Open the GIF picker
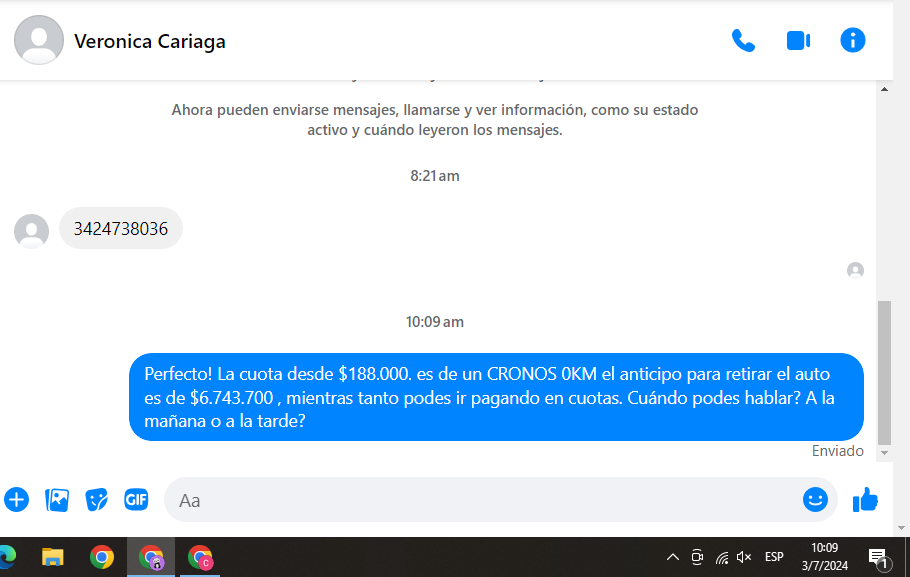 coord(136,499)
